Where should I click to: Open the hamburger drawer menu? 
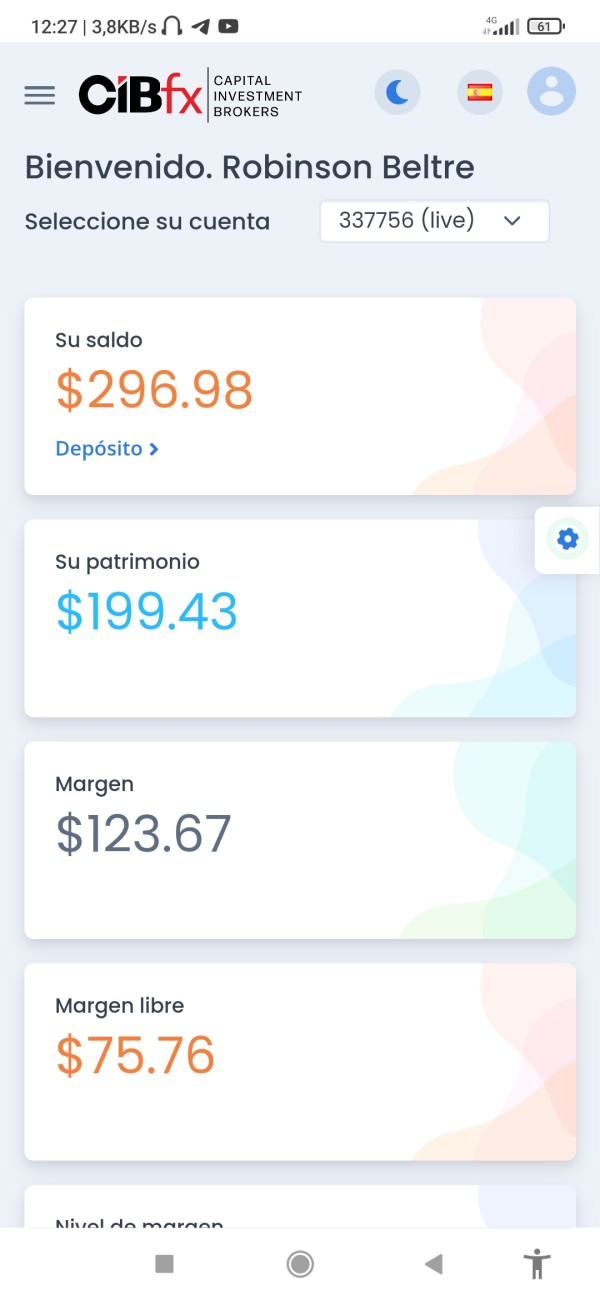(x=40, y=95)
